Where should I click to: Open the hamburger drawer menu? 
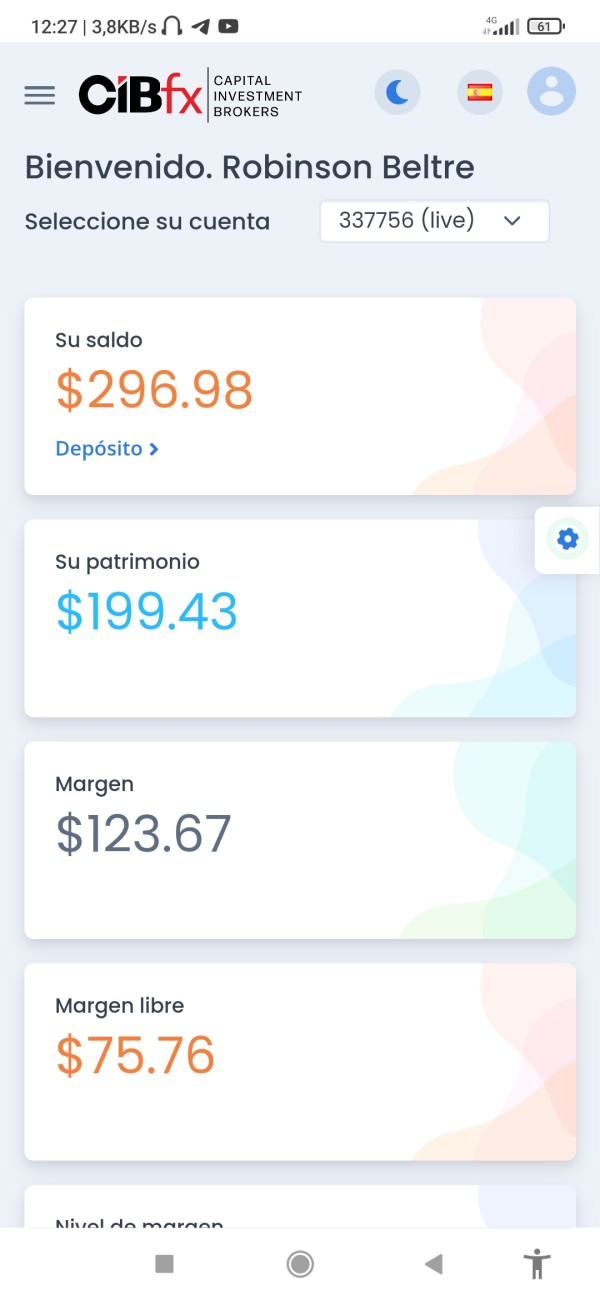(x=40, y=95)
